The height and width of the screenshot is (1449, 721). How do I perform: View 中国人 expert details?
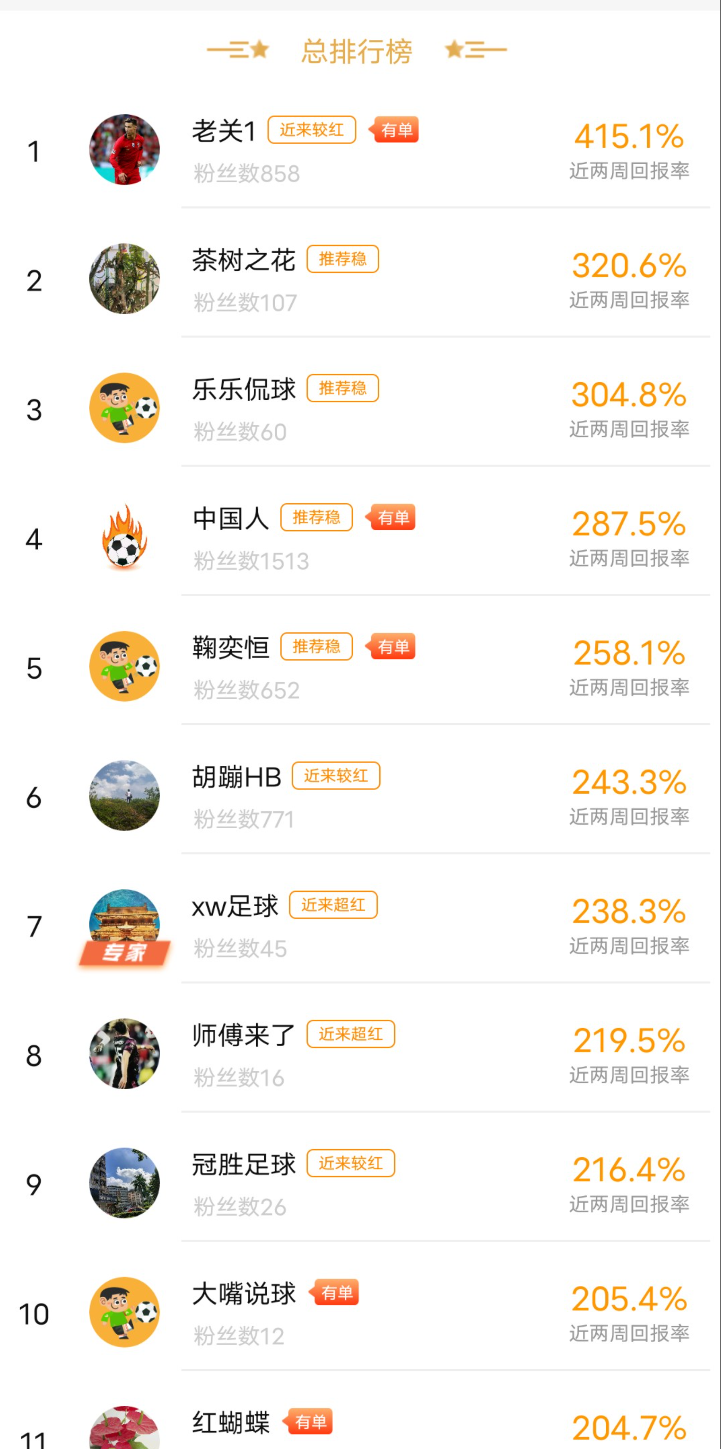360,537
